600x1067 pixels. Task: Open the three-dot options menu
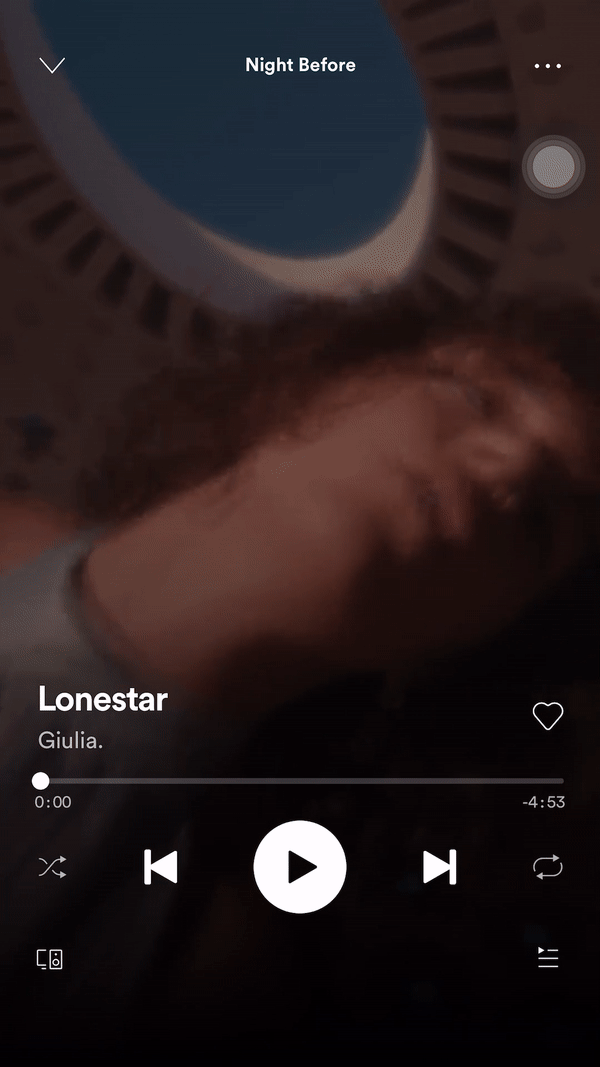coord(548,66)
